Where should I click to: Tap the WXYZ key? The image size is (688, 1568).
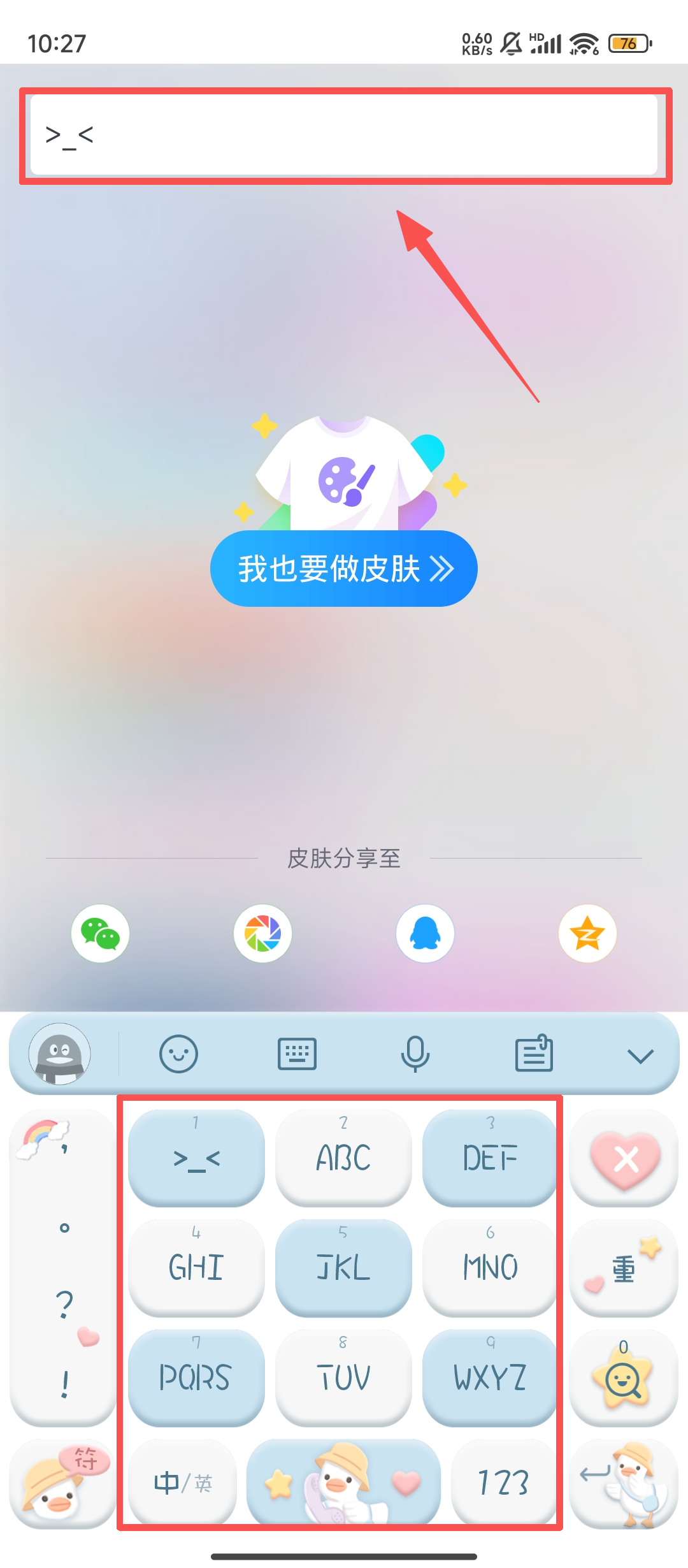[490, 1377]
